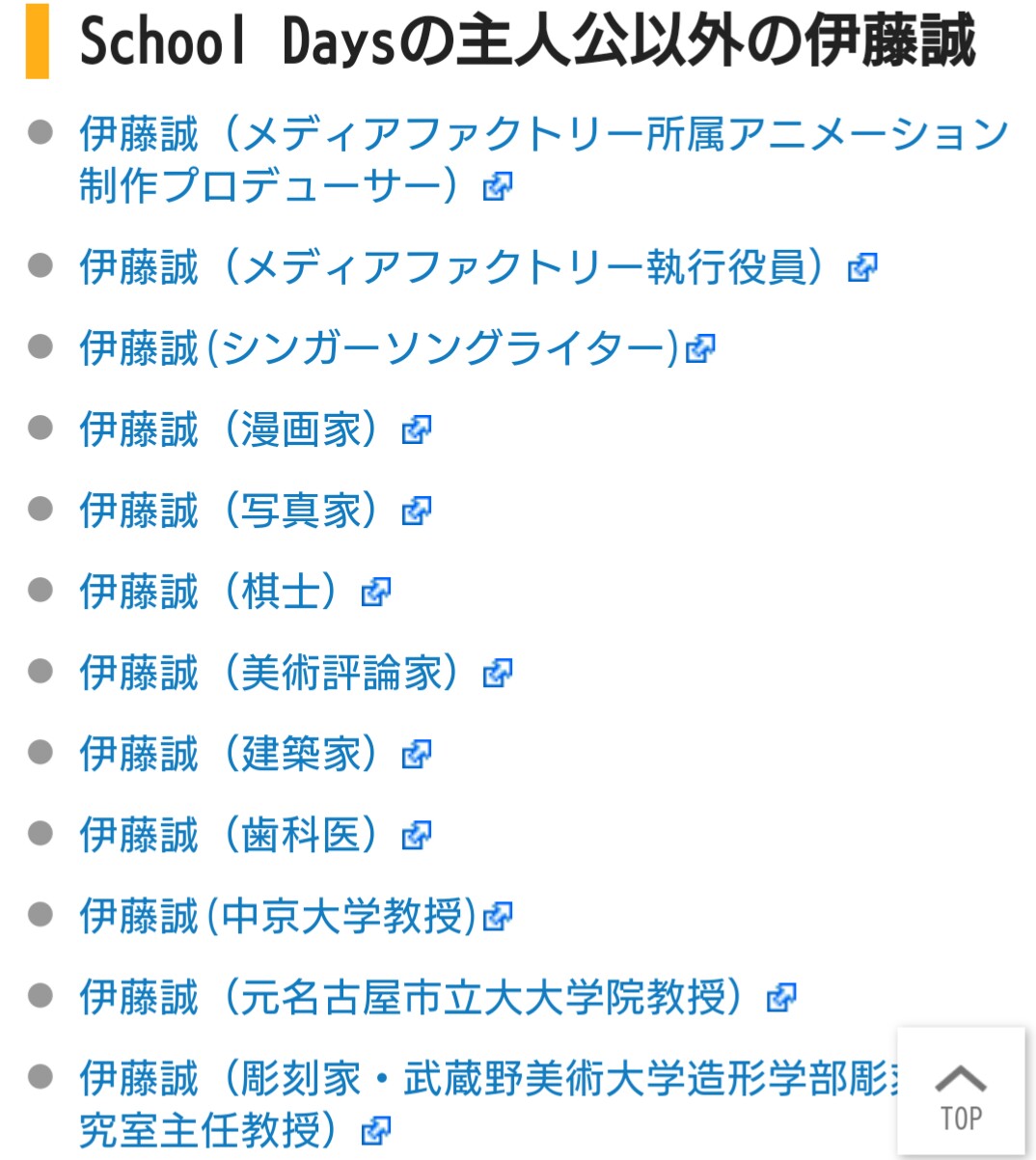Open 伊藤誠（メディアファクトリー執行役員） link
Screen dimensions: 1036x1160
451,267
